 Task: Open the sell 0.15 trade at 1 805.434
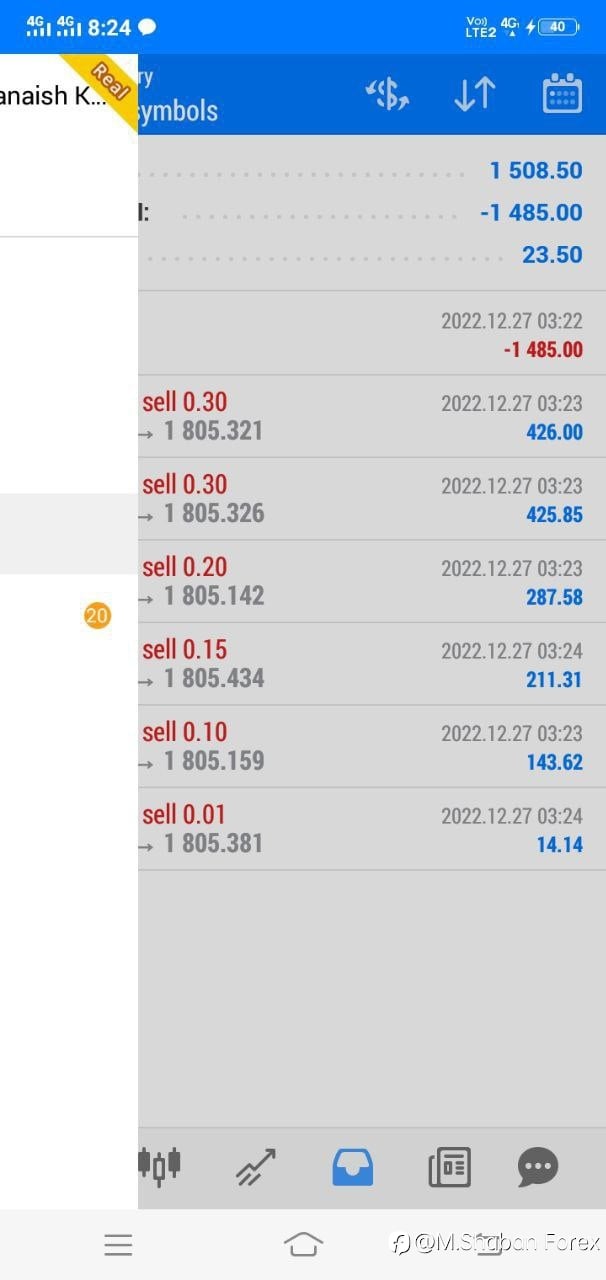pos(372,664)
